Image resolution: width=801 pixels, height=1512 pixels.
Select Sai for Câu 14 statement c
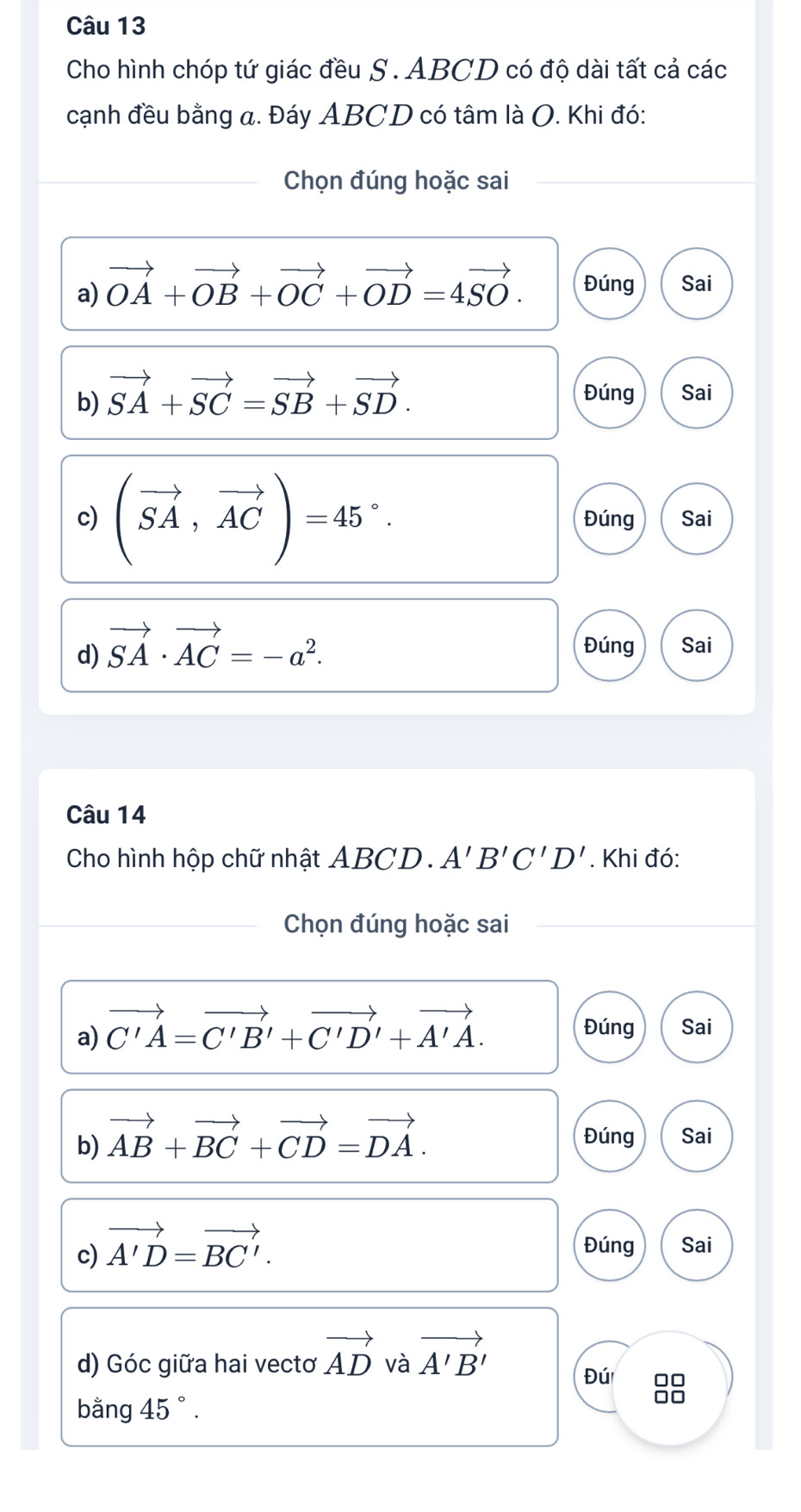click(697, 1245)
